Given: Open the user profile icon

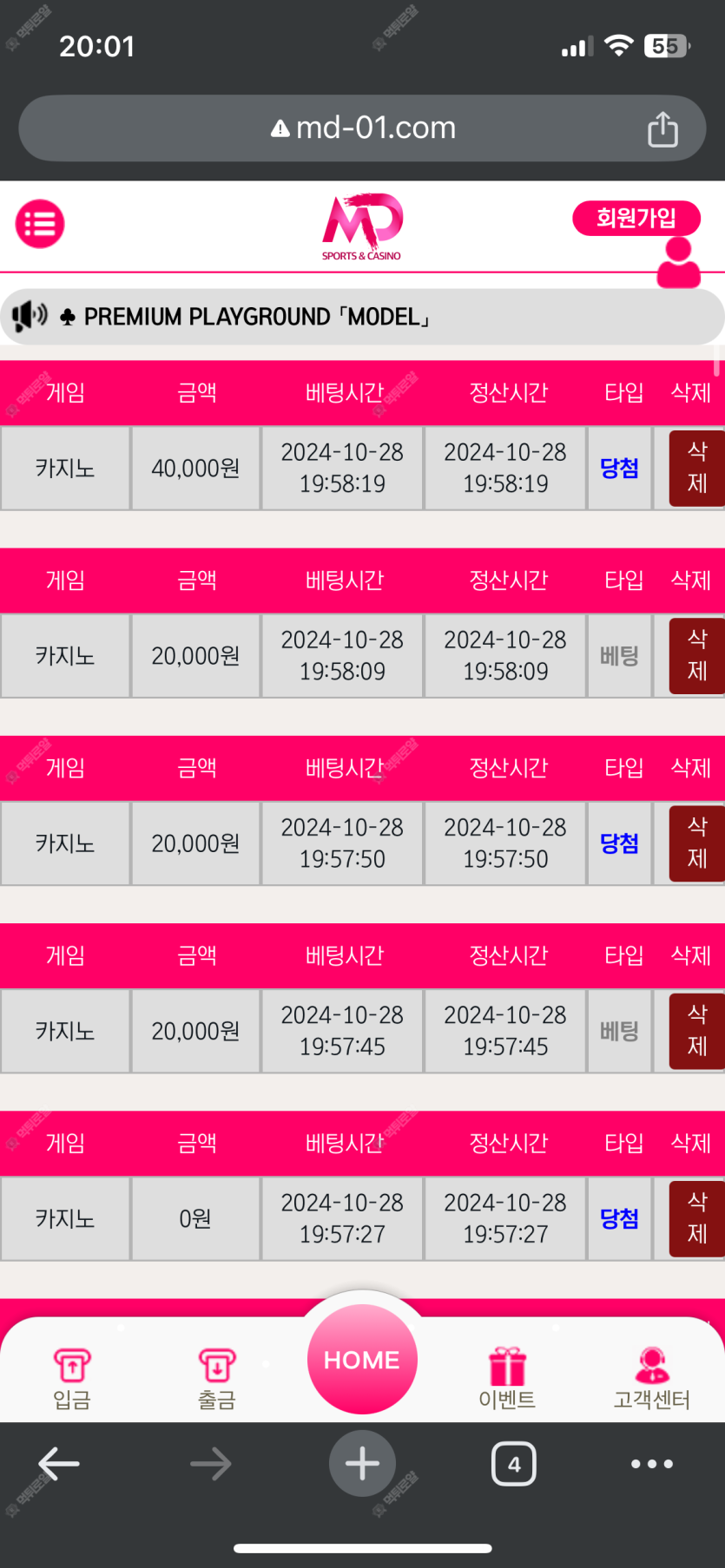Looking at the screenshot, I should (x=678, y=262).
